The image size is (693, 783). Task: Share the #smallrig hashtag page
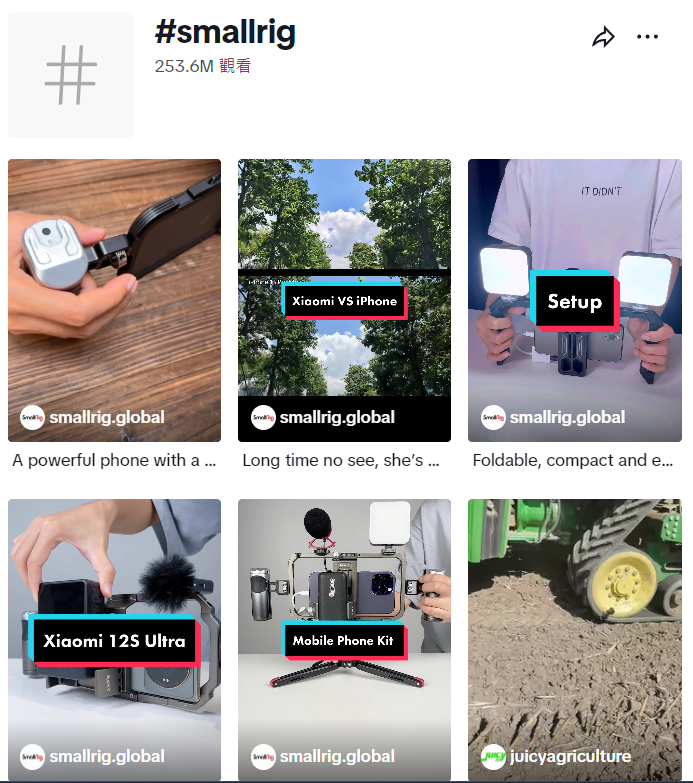click(603, 37)
